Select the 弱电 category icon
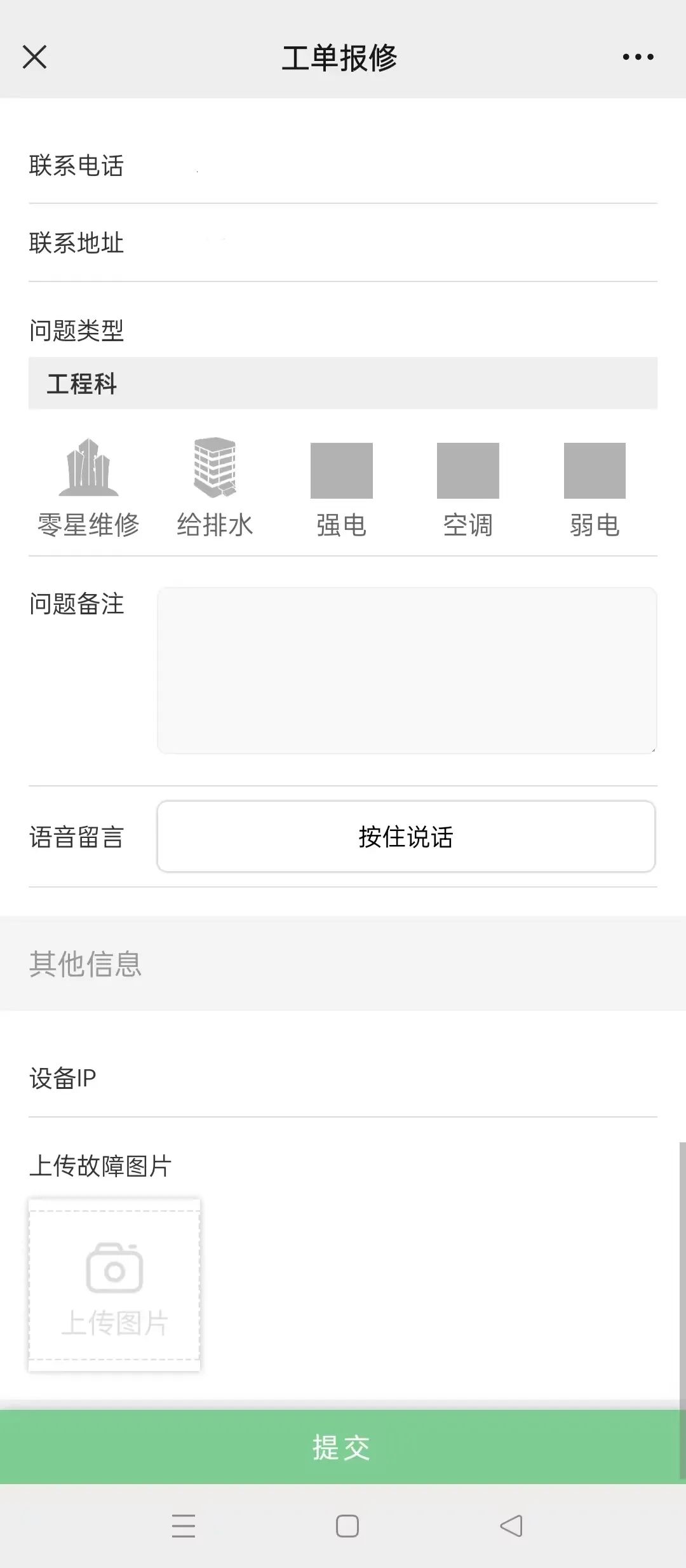 coord(595,470)
